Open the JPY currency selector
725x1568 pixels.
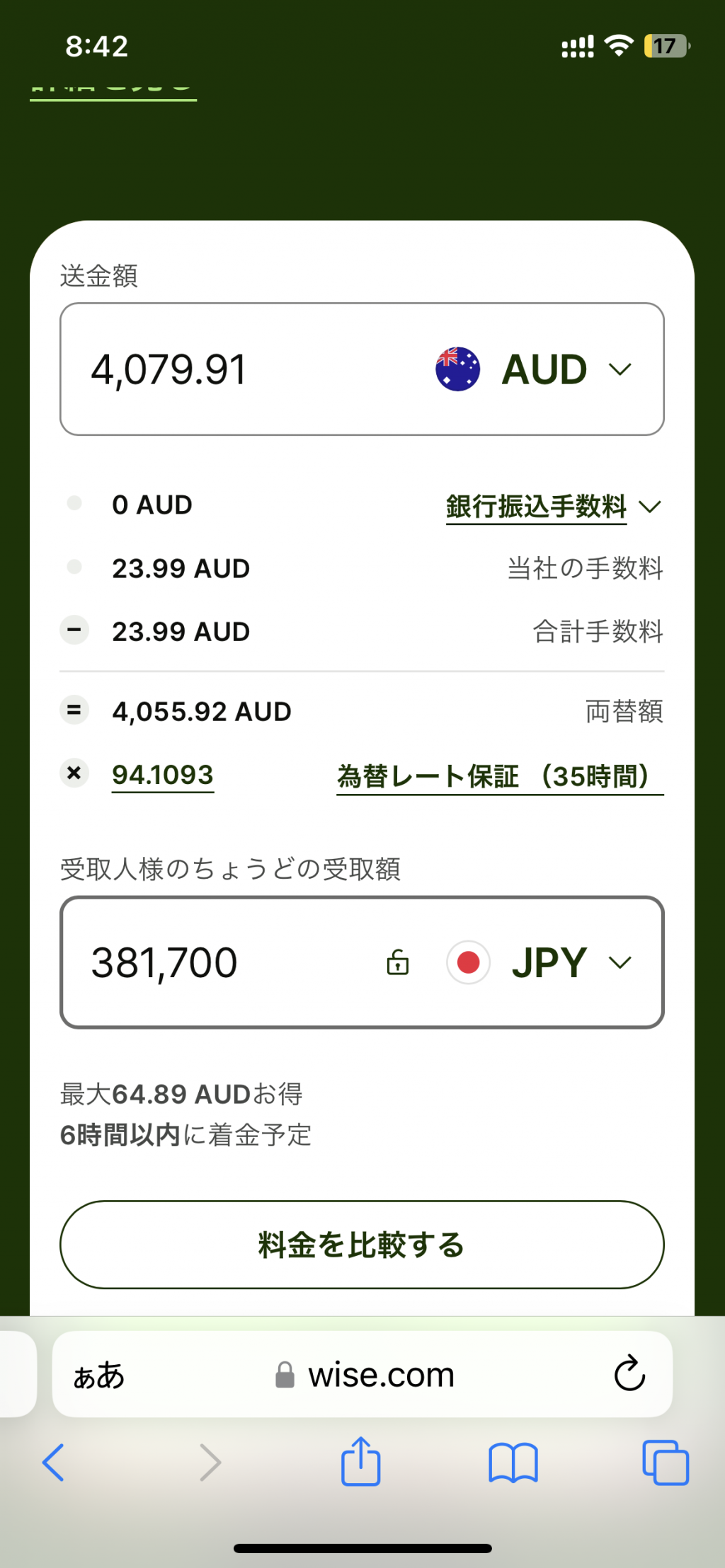pos(540,962)
